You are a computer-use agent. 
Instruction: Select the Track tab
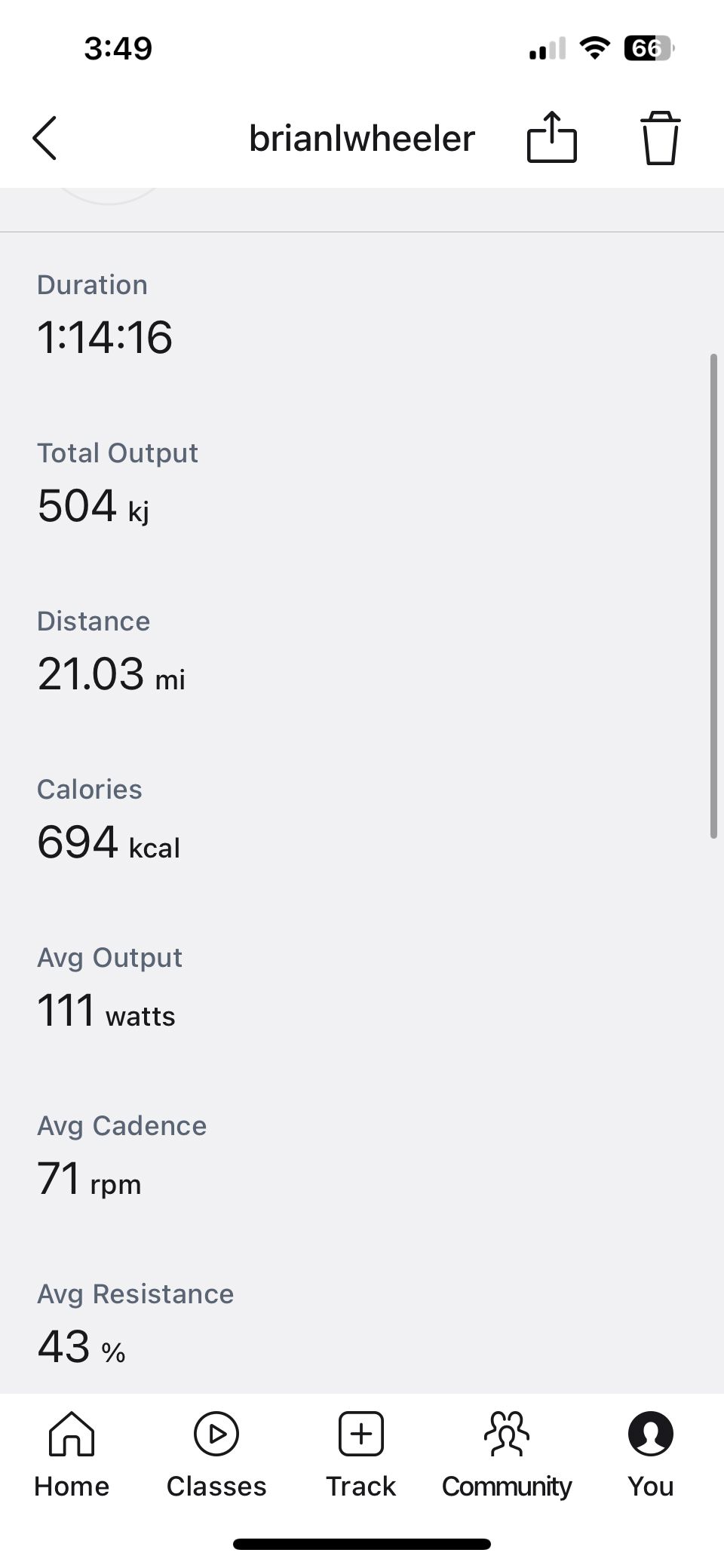[x=361, y=1453]
